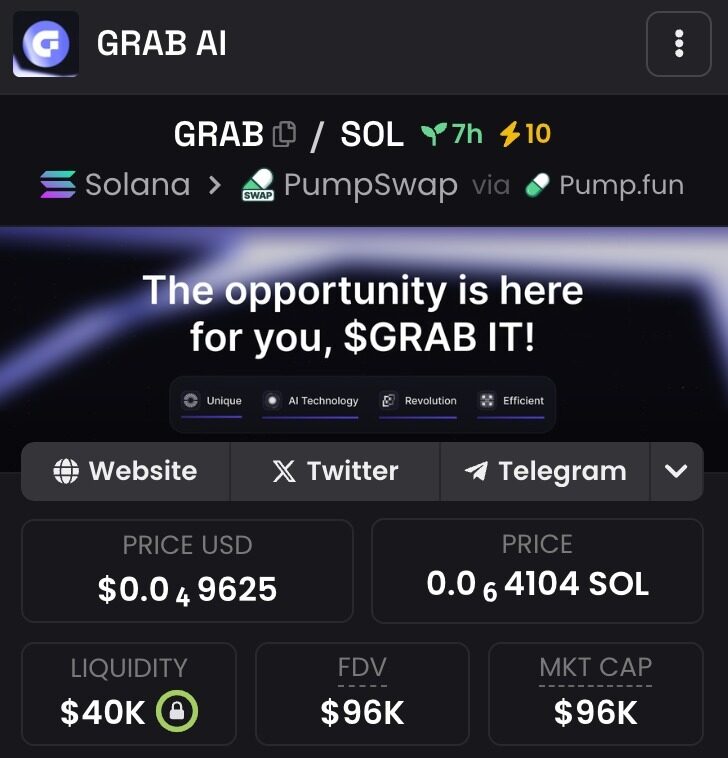Tap the liquidity lock icon
728x758 pixels.
(177, 712)
